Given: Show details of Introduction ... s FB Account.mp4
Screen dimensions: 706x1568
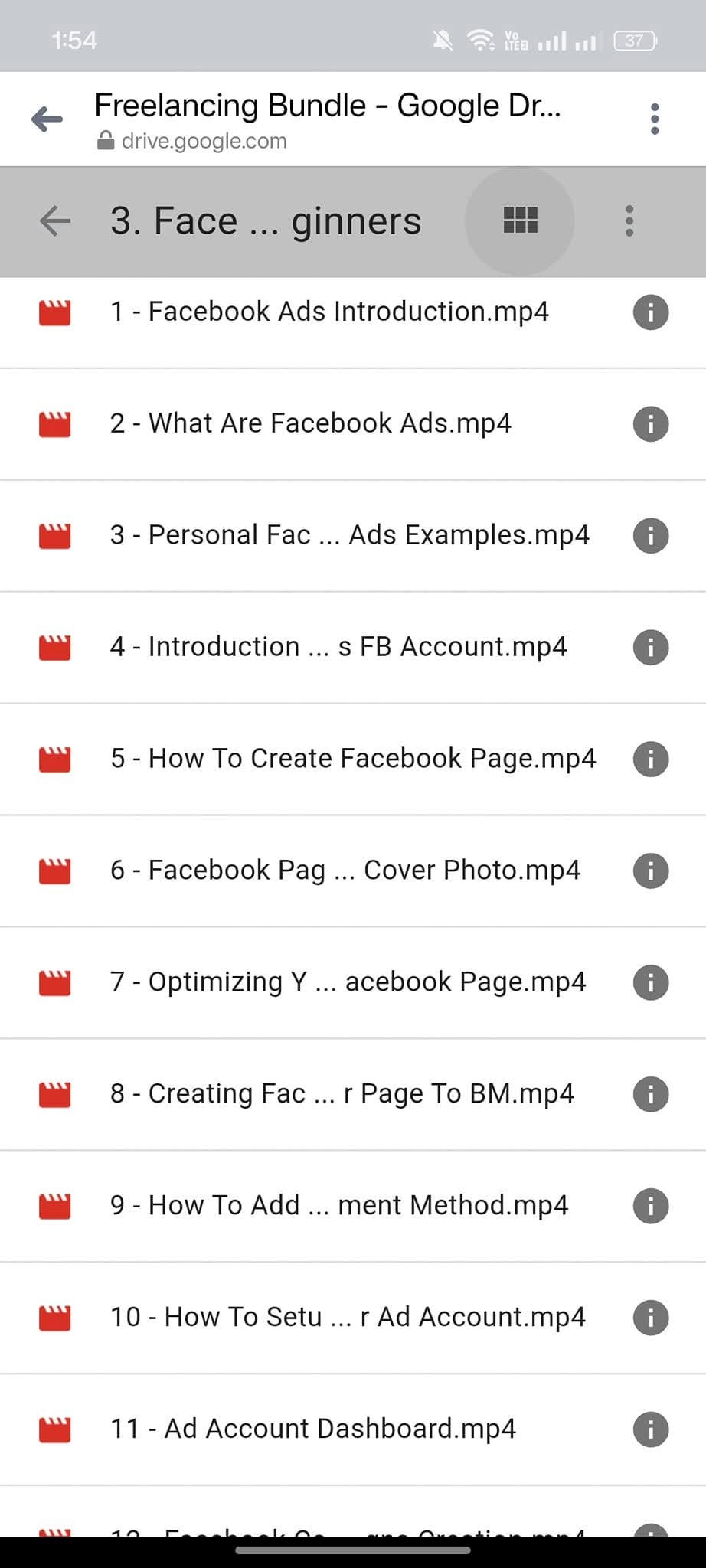Looking at the screenshot, I should tap(651, 648).
